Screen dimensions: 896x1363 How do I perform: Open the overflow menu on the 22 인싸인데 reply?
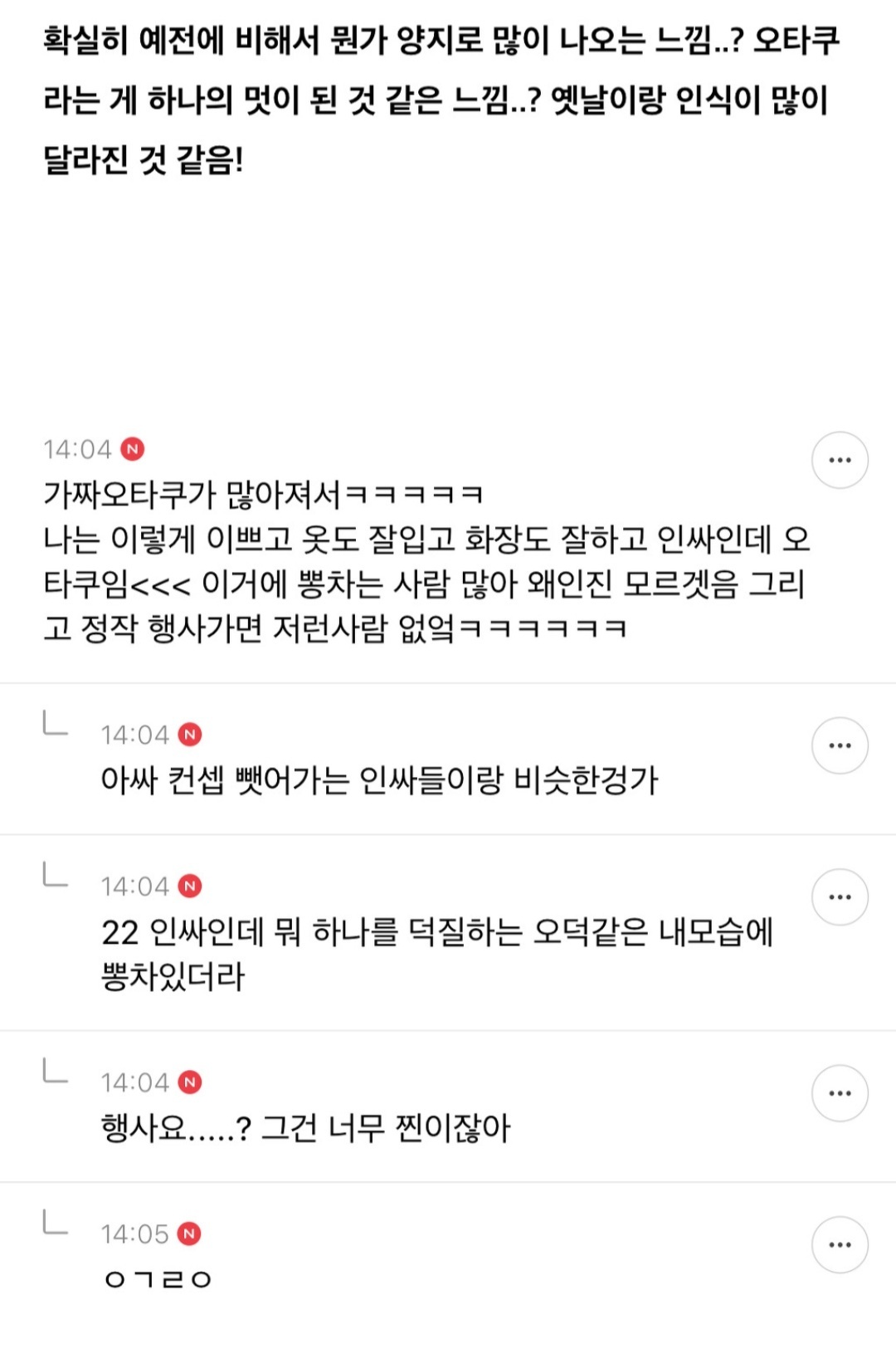tap(840, 897)
